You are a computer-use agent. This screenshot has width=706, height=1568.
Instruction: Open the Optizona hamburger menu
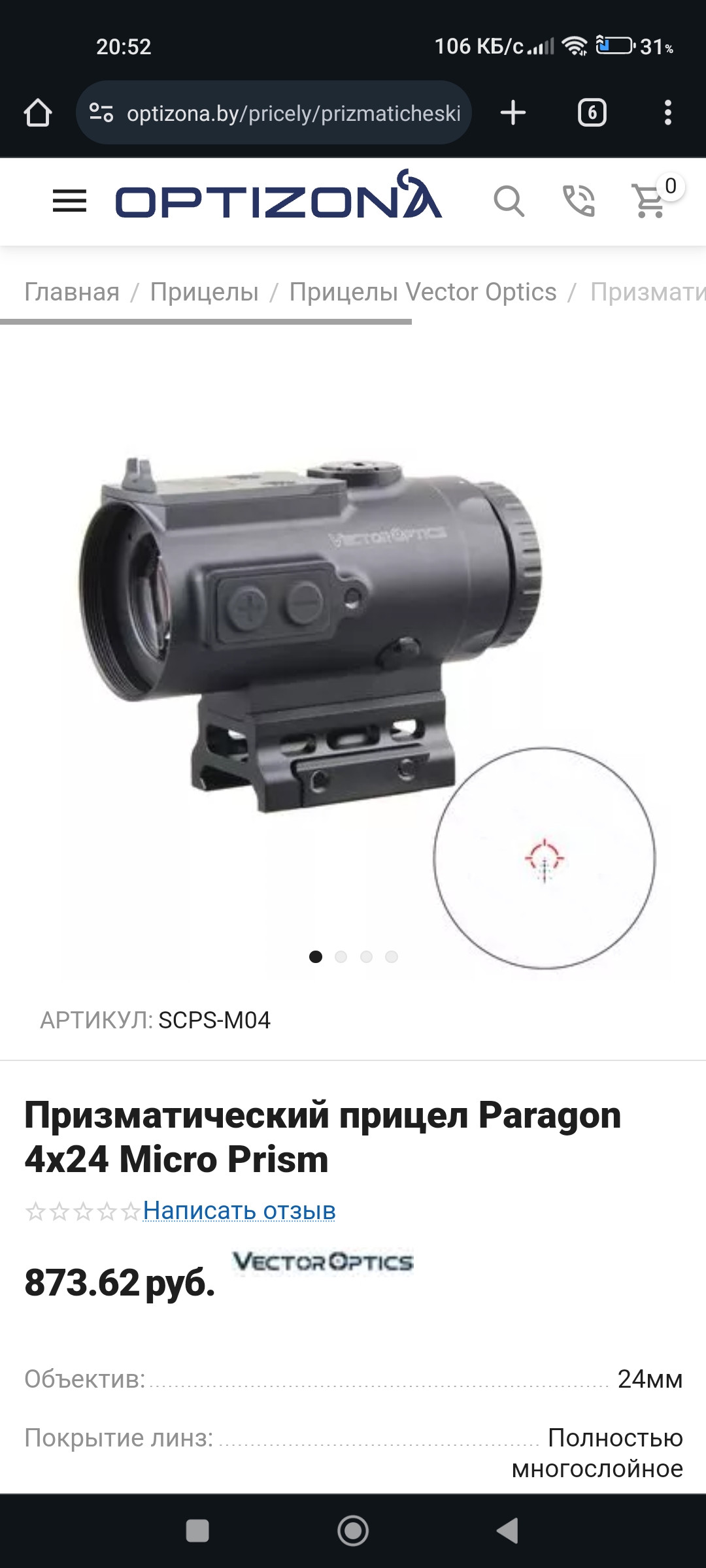click(69, 201)
